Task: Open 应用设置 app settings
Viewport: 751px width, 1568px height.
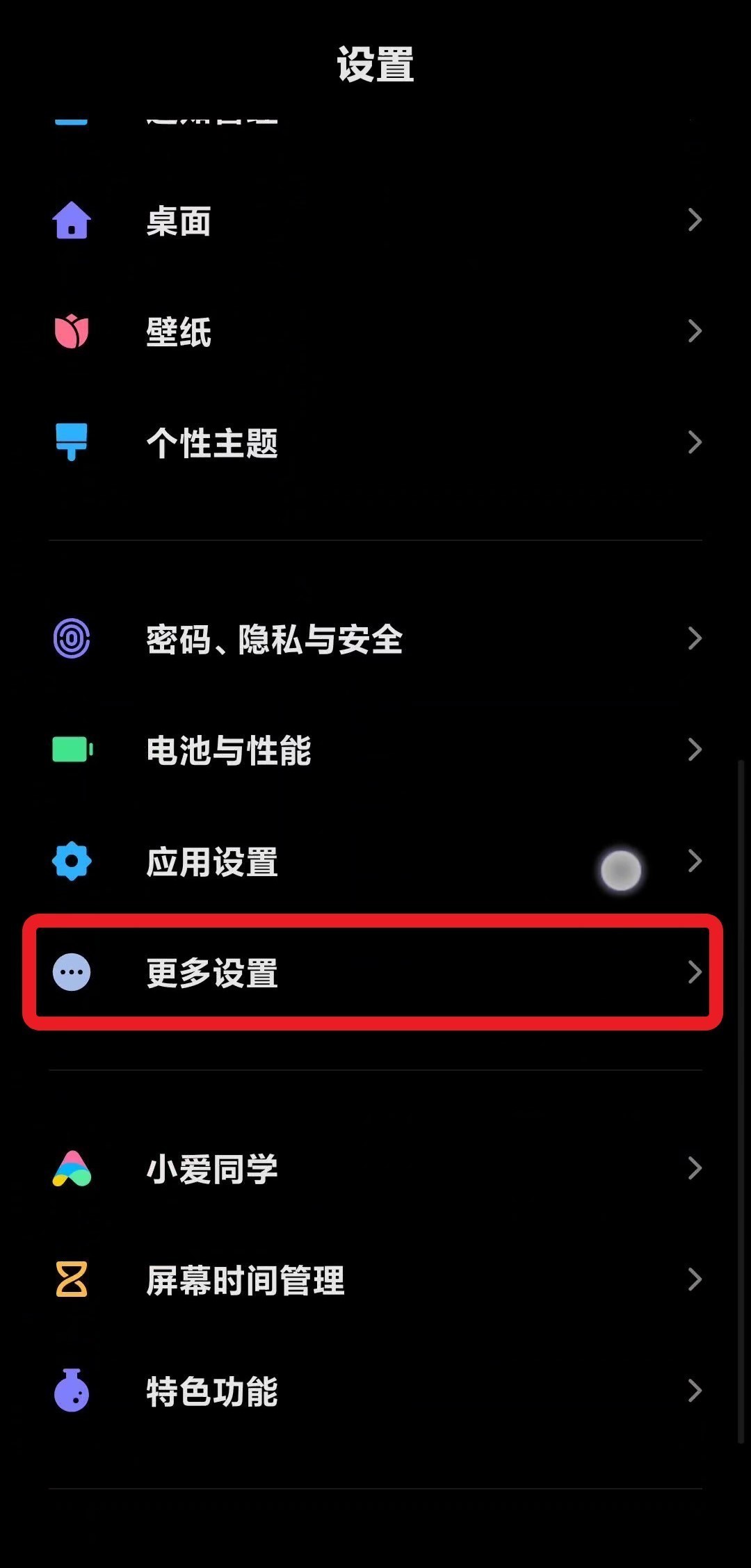Action: tap(375, 862)
